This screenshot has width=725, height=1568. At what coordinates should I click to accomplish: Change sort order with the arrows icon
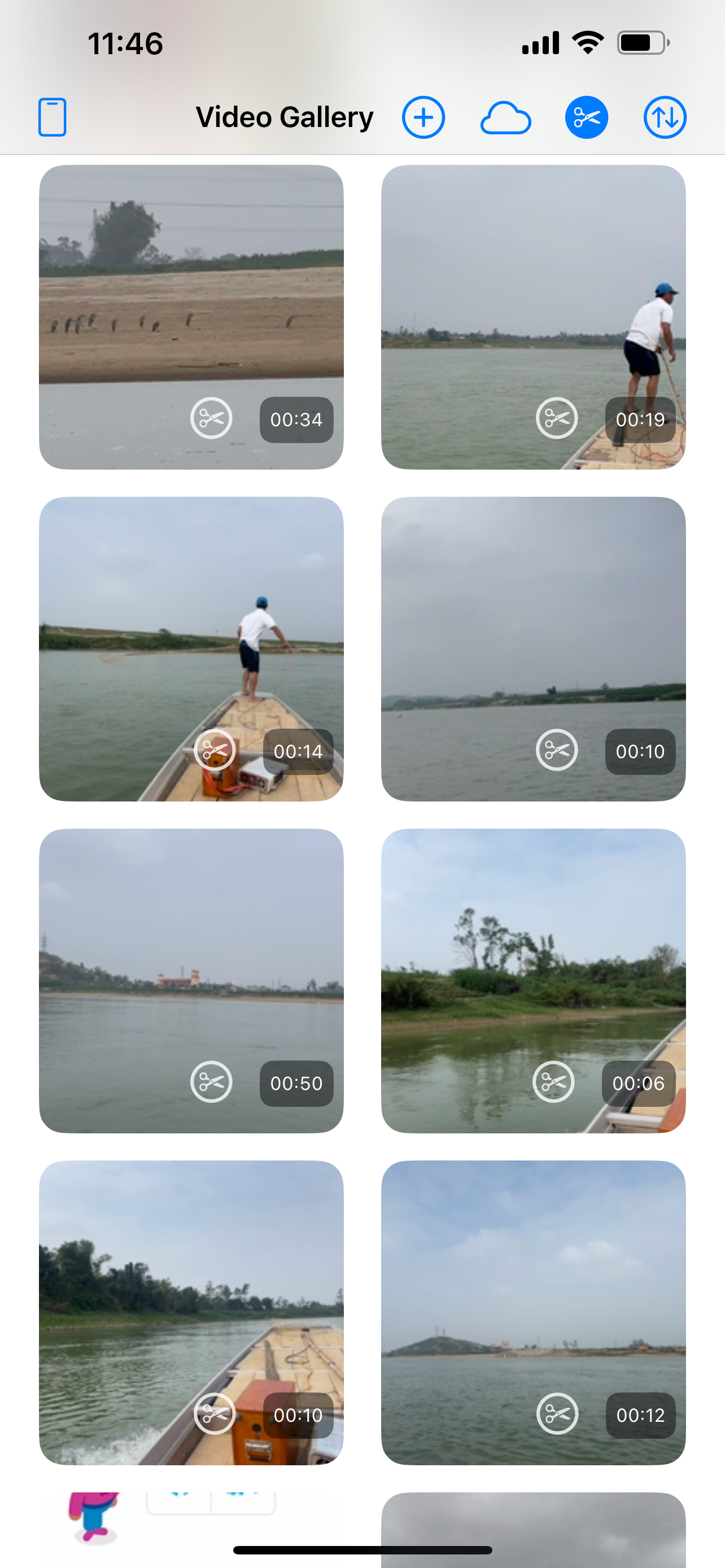[665, 117]
